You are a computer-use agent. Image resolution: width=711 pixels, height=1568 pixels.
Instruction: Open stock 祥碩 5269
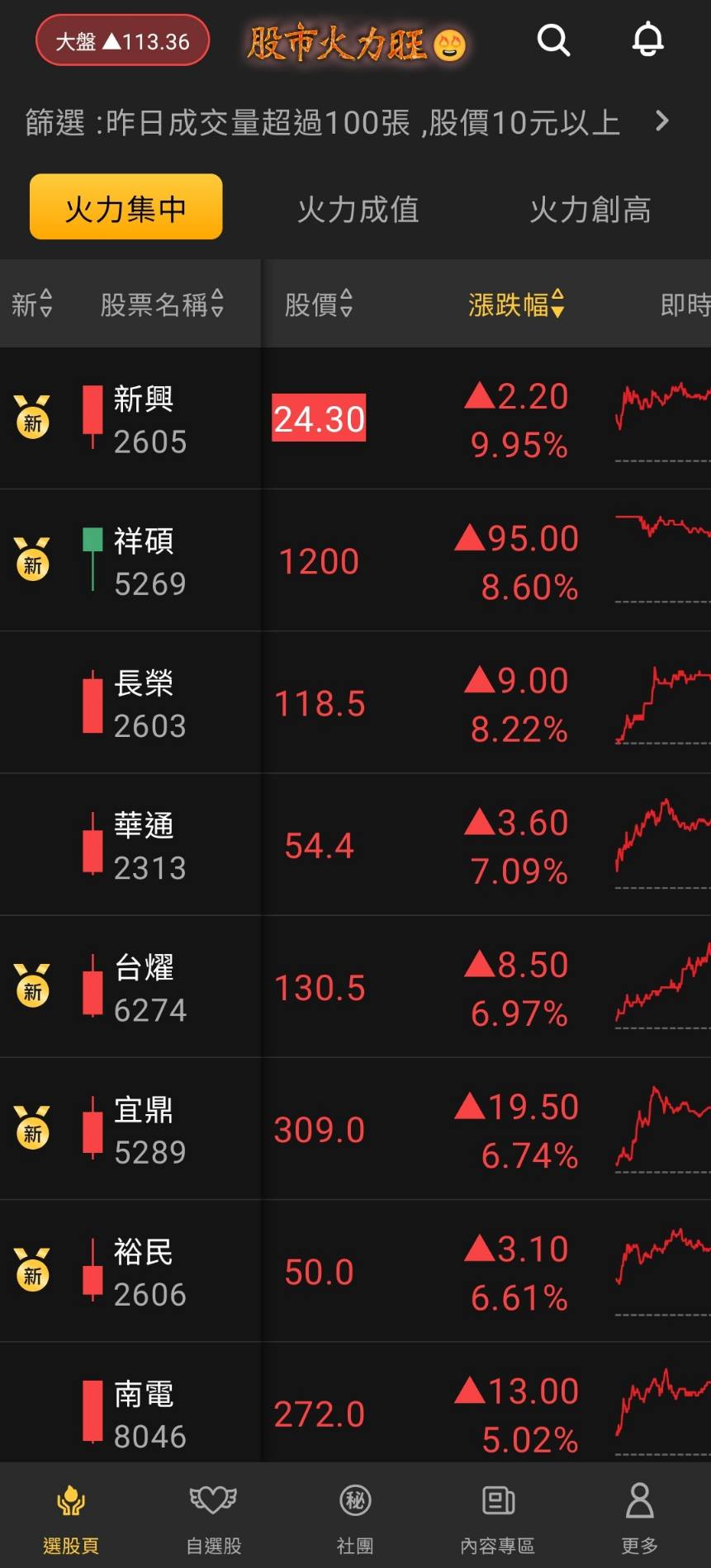355,560
